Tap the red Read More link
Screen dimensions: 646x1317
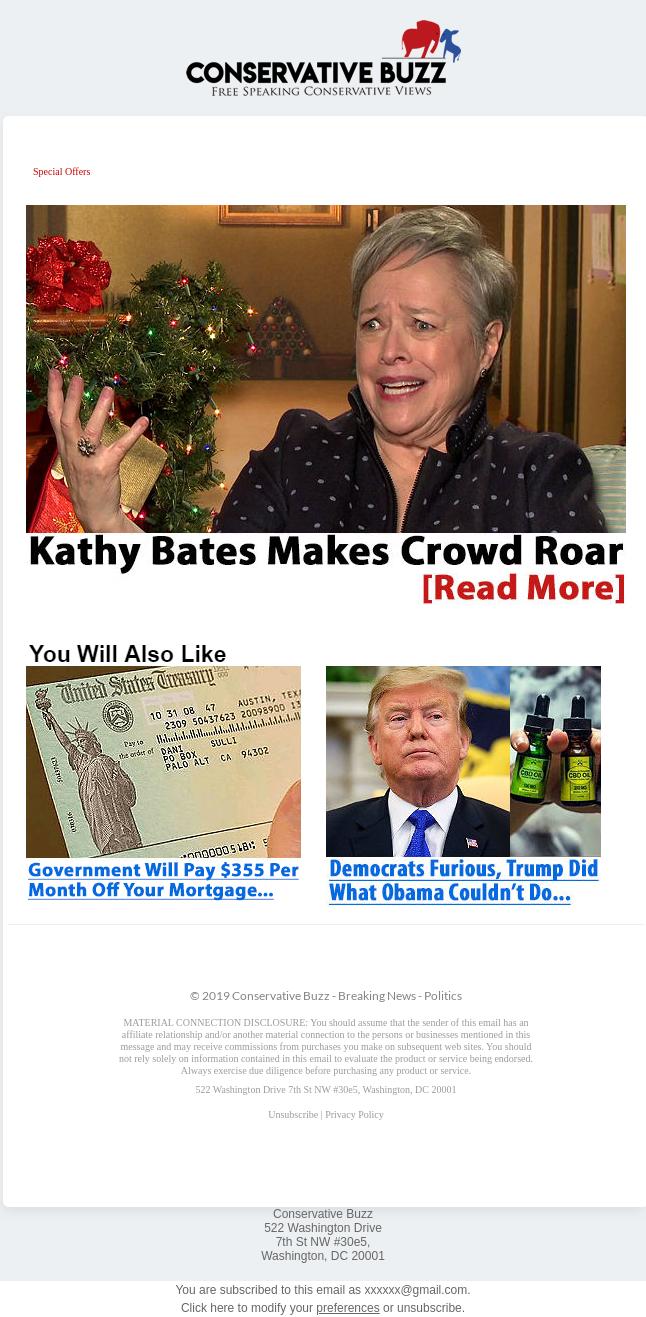(x=523, y=588)
